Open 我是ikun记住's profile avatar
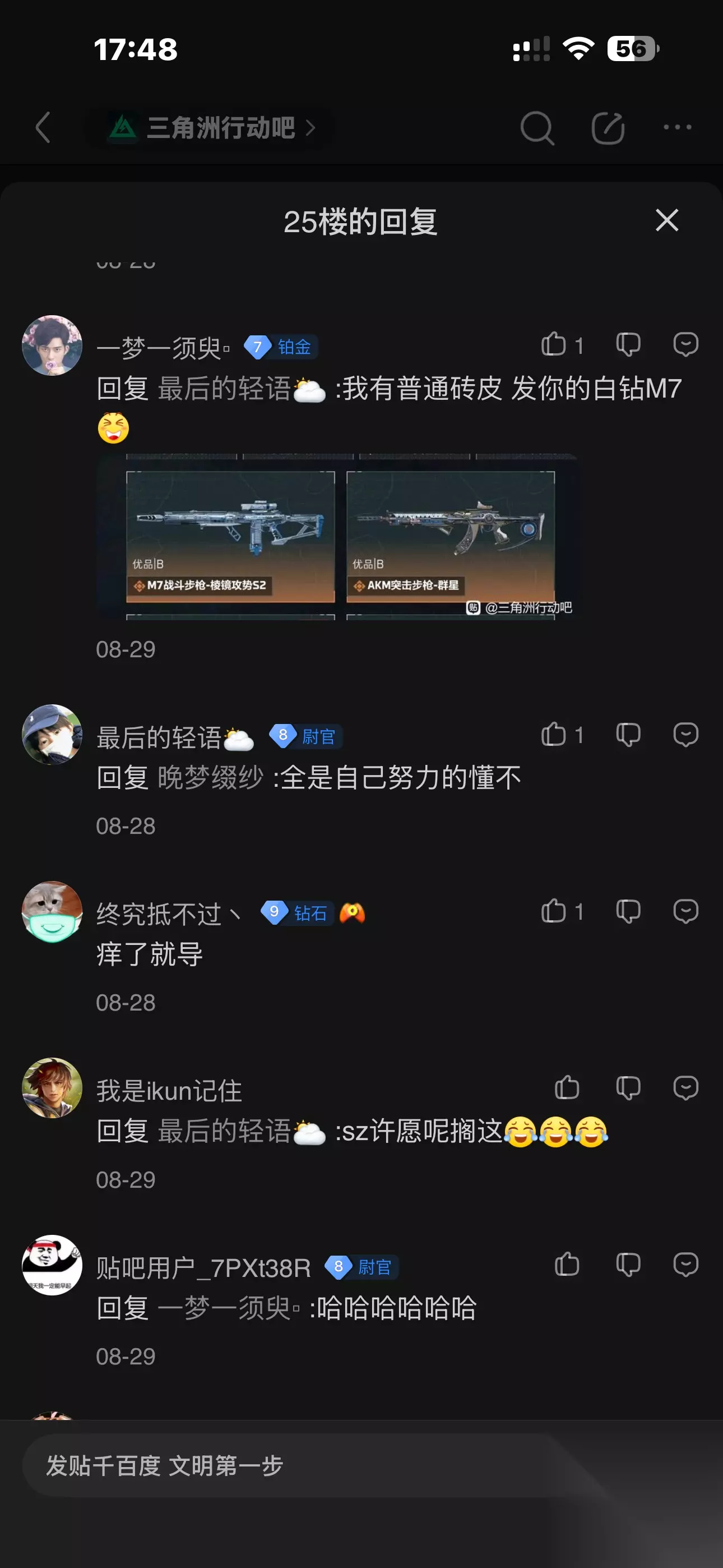The image size is (723, 1568). click(x=52, y=1088)
